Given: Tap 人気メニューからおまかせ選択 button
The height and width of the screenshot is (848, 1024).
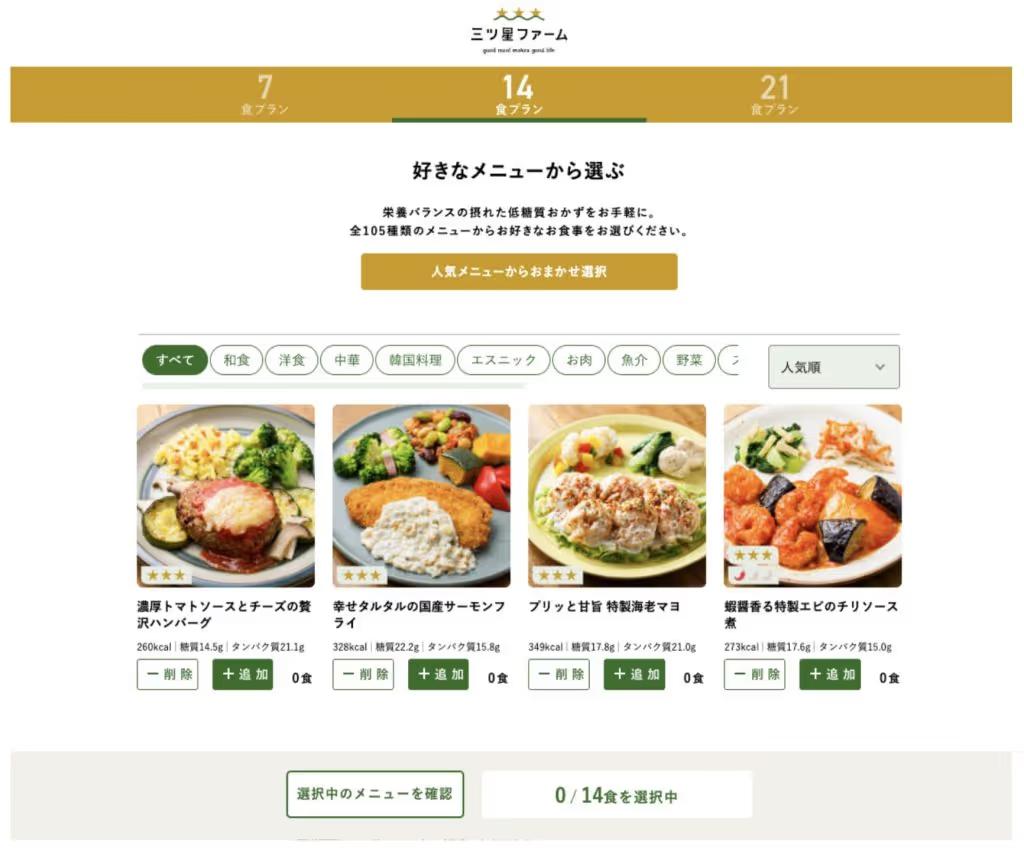Looking at the screenshot, I should (519, 271).
